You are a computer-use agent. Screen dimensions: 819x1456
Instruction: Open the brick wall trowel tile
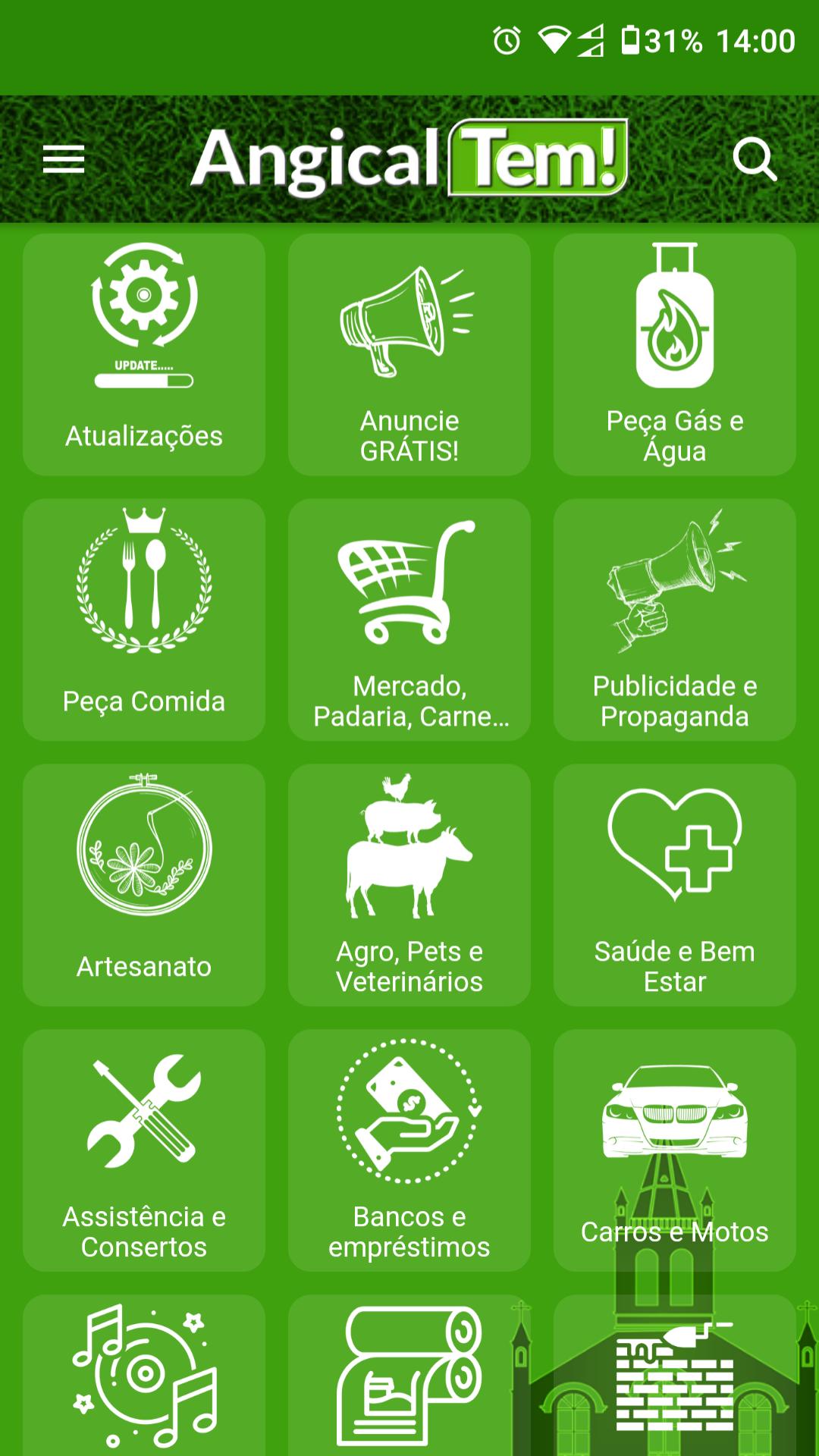(x=675, y=1375)
